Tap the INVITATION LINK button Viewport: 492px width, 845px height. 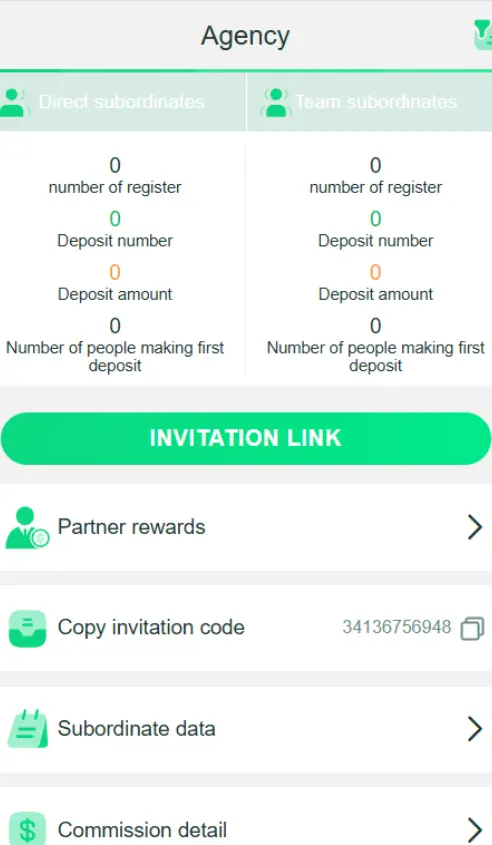coord(246,438)
